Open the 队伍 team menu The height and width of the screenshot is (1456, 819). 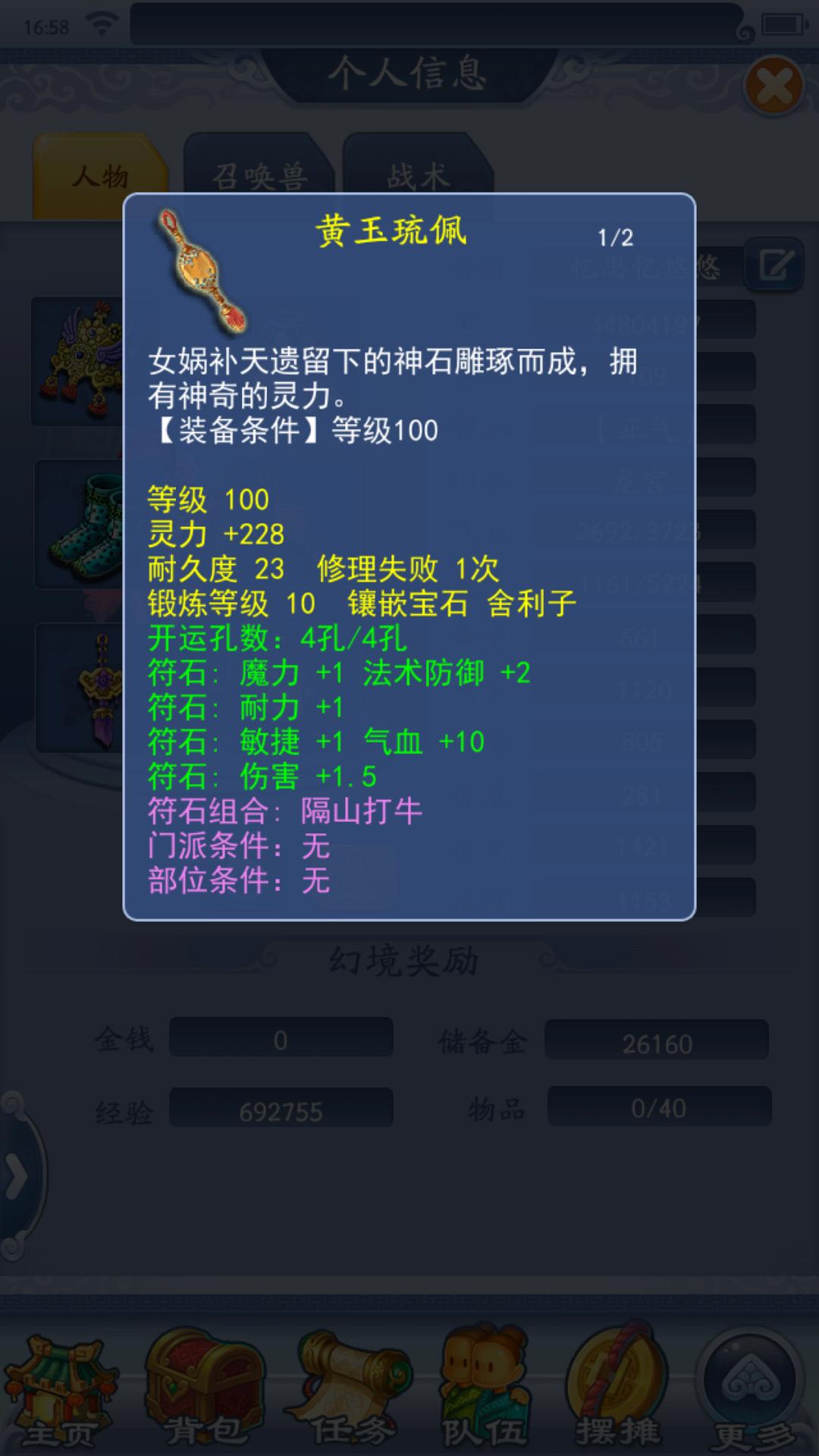tap(485, 1386)
